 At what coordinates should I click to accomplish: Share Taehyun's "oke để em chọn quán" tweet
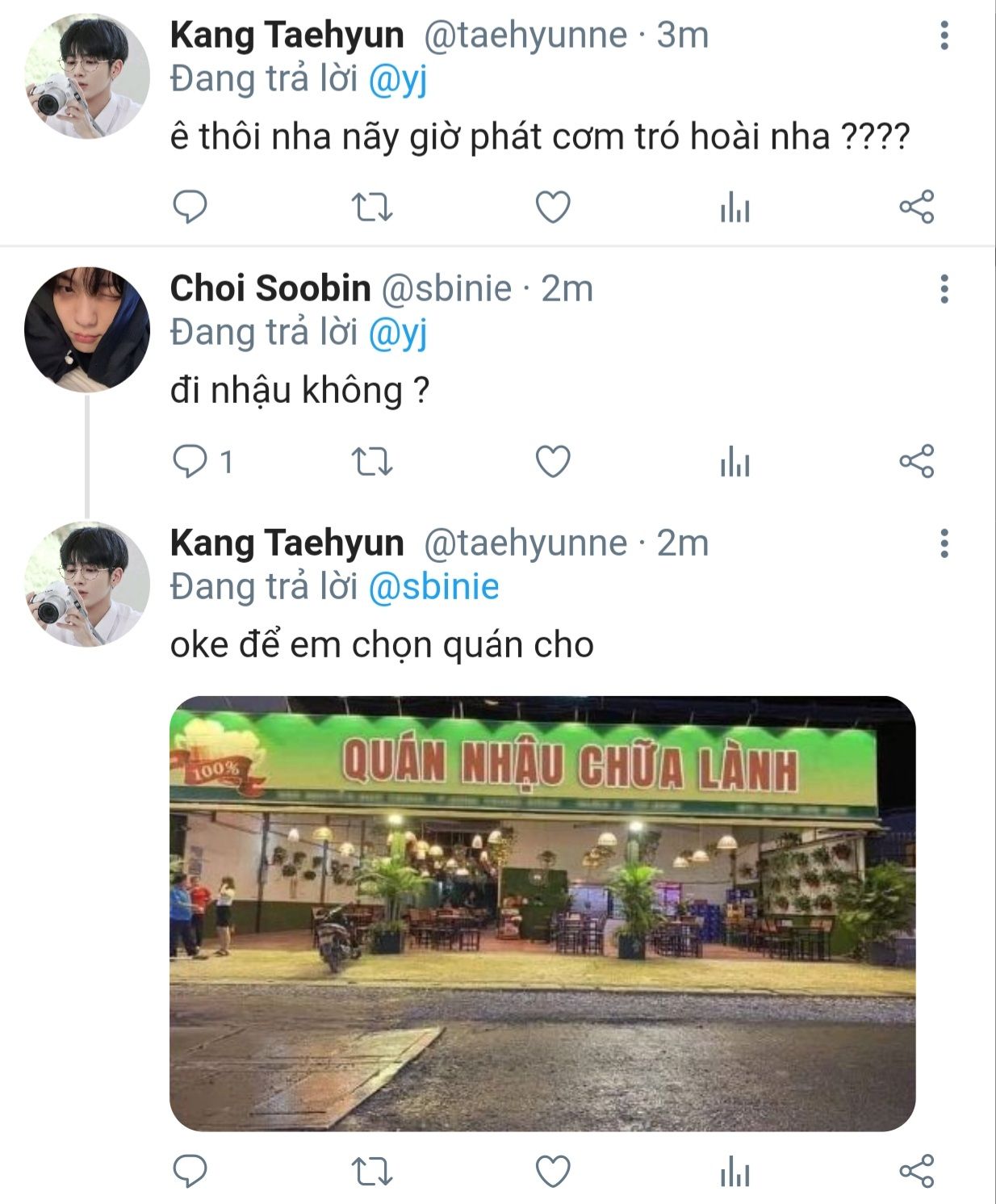click(917, 1172)
